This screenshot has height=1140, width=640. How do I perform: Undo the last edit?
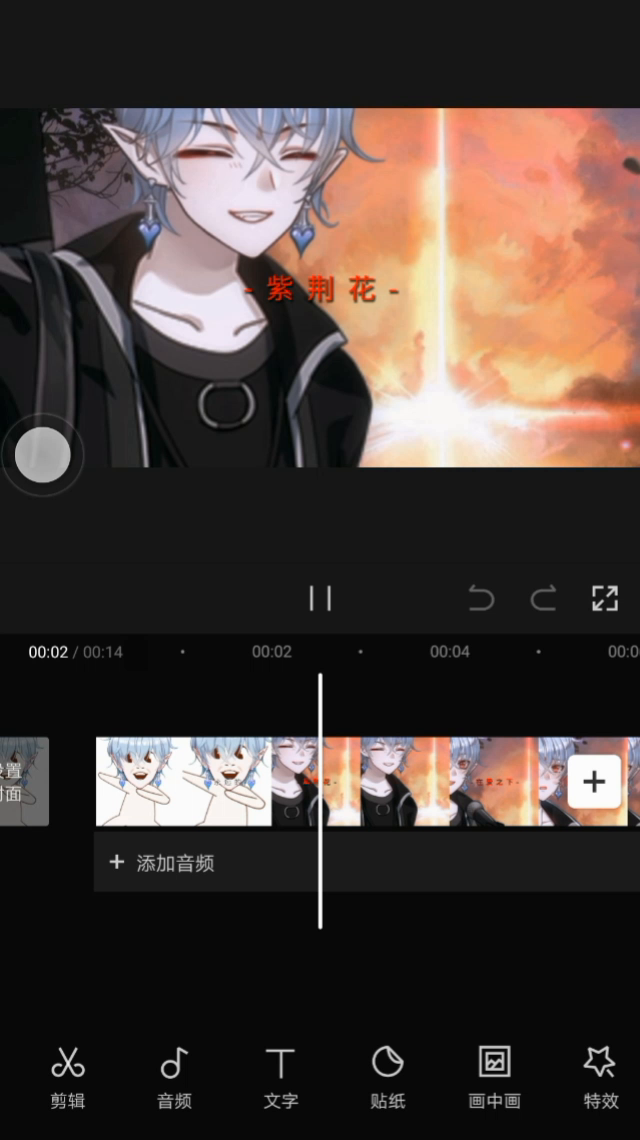pos(481,599)
